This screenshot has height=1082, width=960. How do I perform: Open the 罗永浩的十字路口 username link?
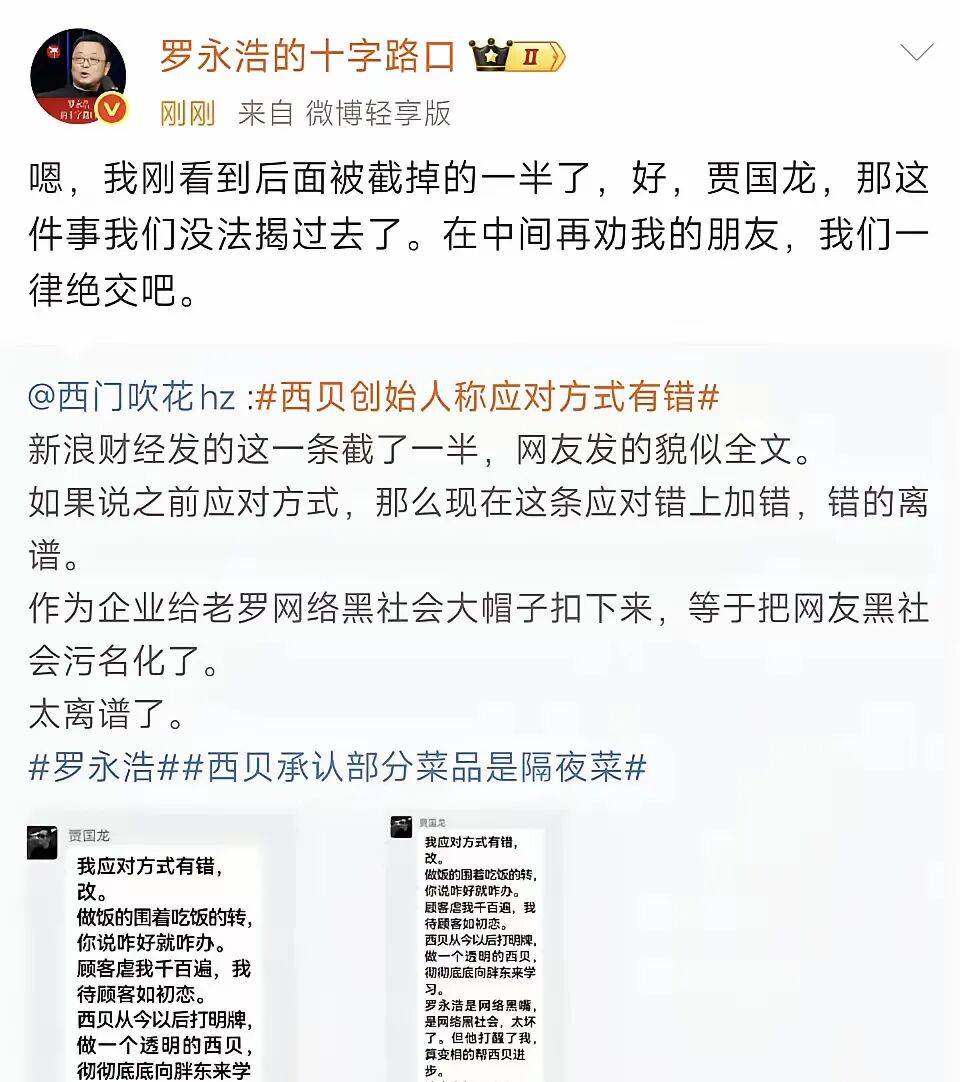[307, 56]
